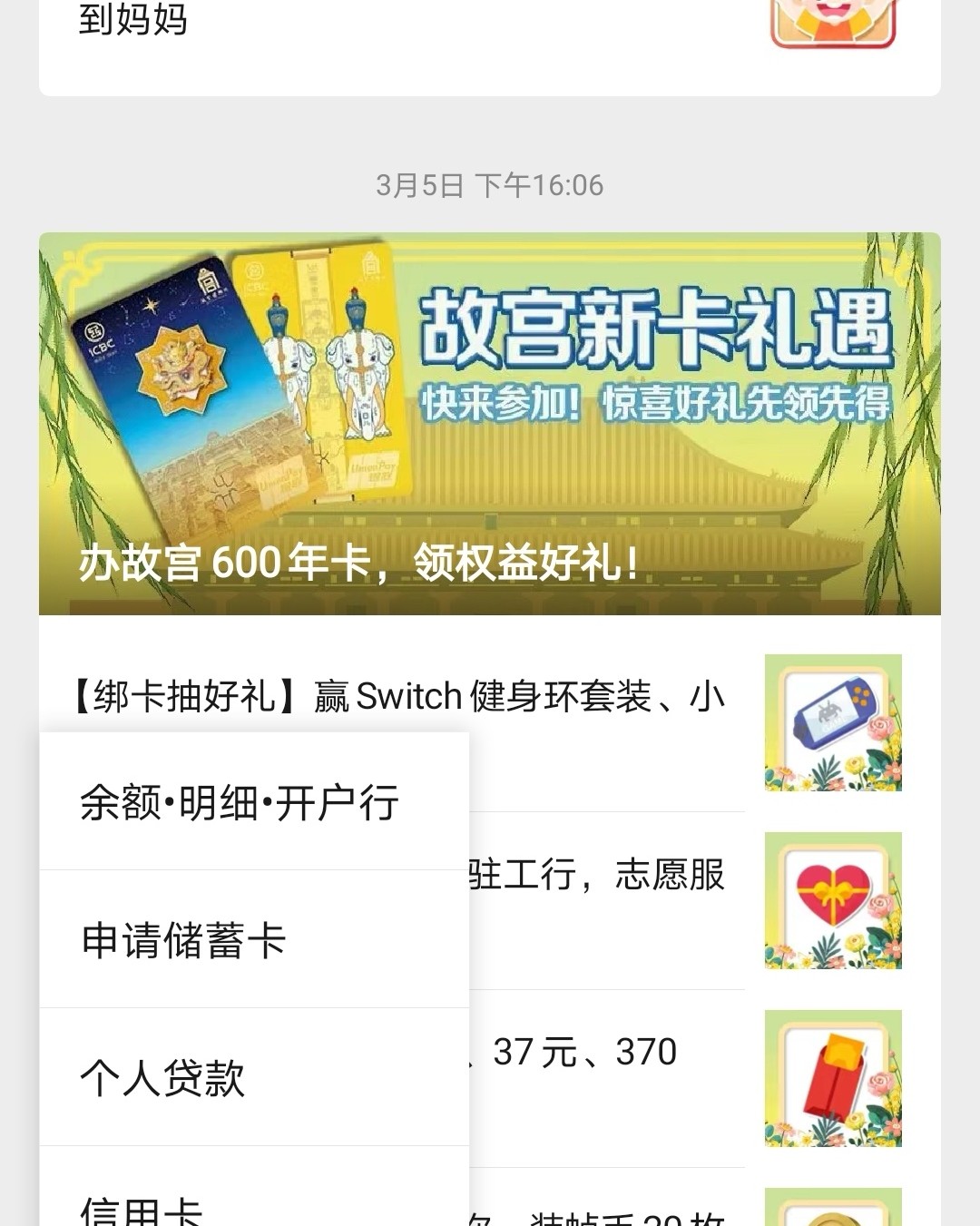Open the 绑卡抽好礼 Switch giveaway article
Viewport: 980px width, 1226px height.
coord(399,696)
